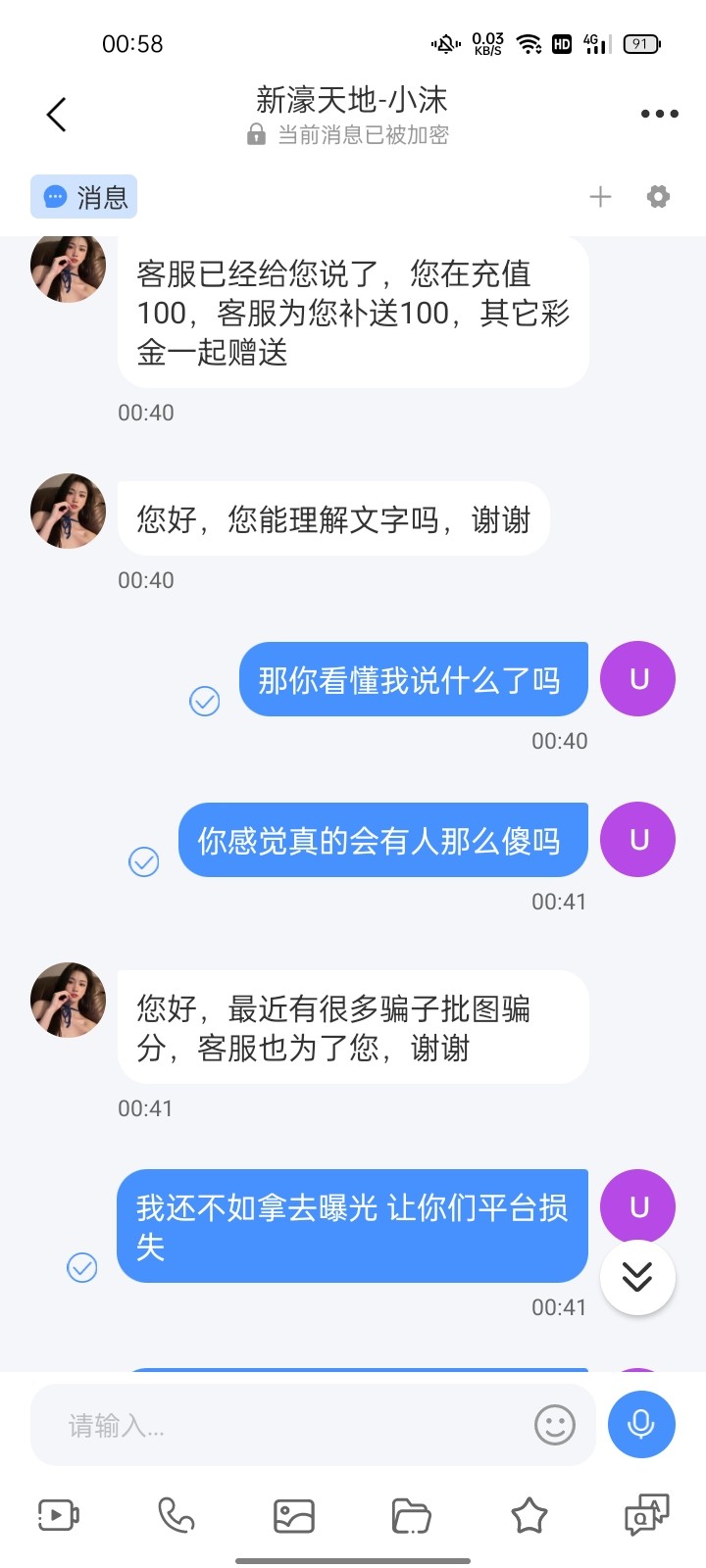
Task: Select the 消息 tab
Action: 84,197
